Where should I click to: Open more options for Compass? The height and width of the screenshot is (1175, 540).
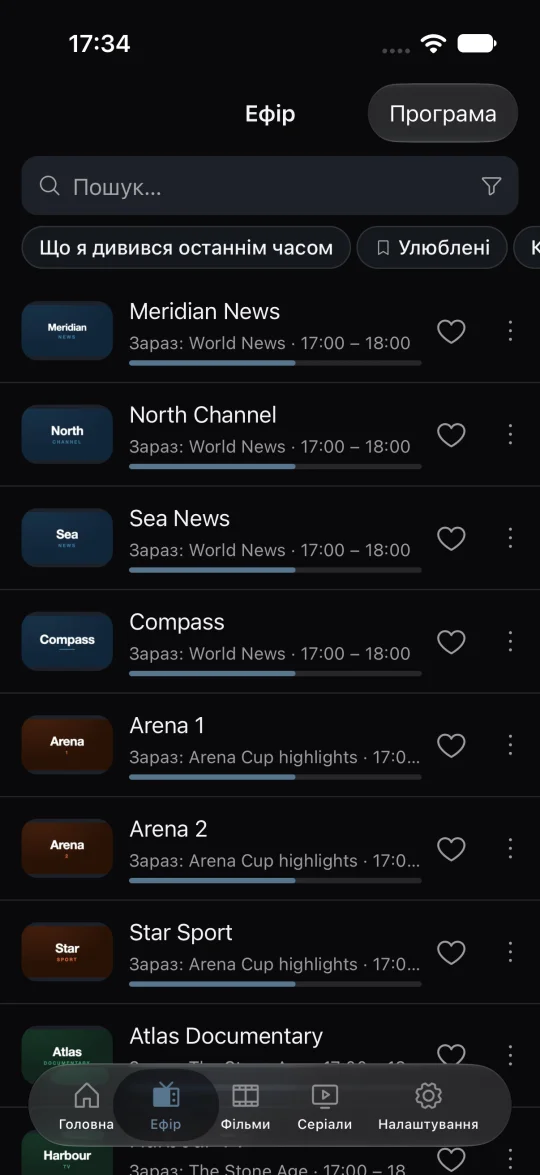point(510,641)
